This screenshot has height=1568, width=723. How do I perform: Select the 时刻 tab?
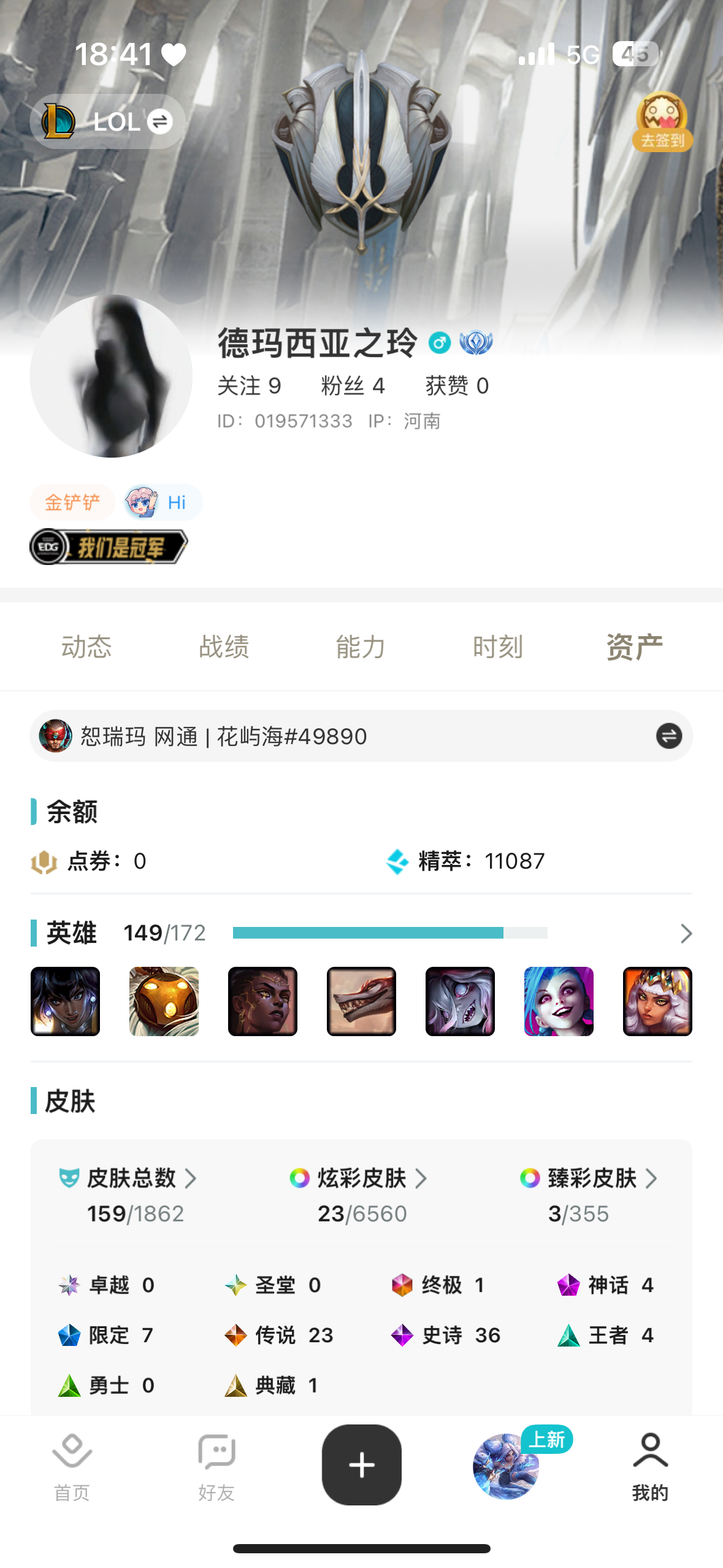click(497, 647)
